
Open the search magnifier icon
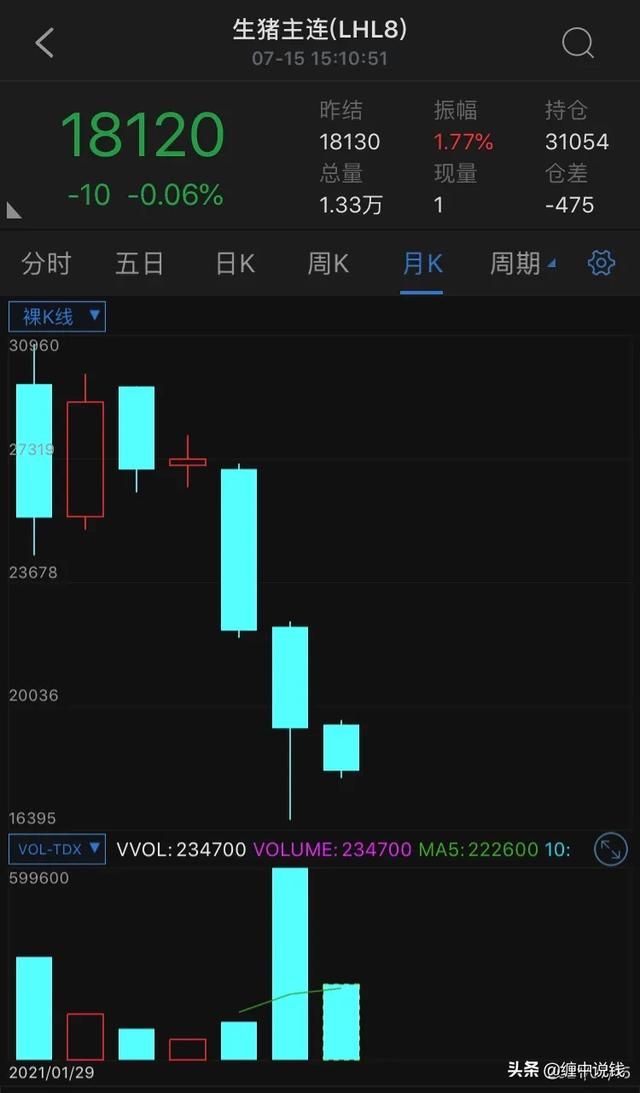[578, 43]
